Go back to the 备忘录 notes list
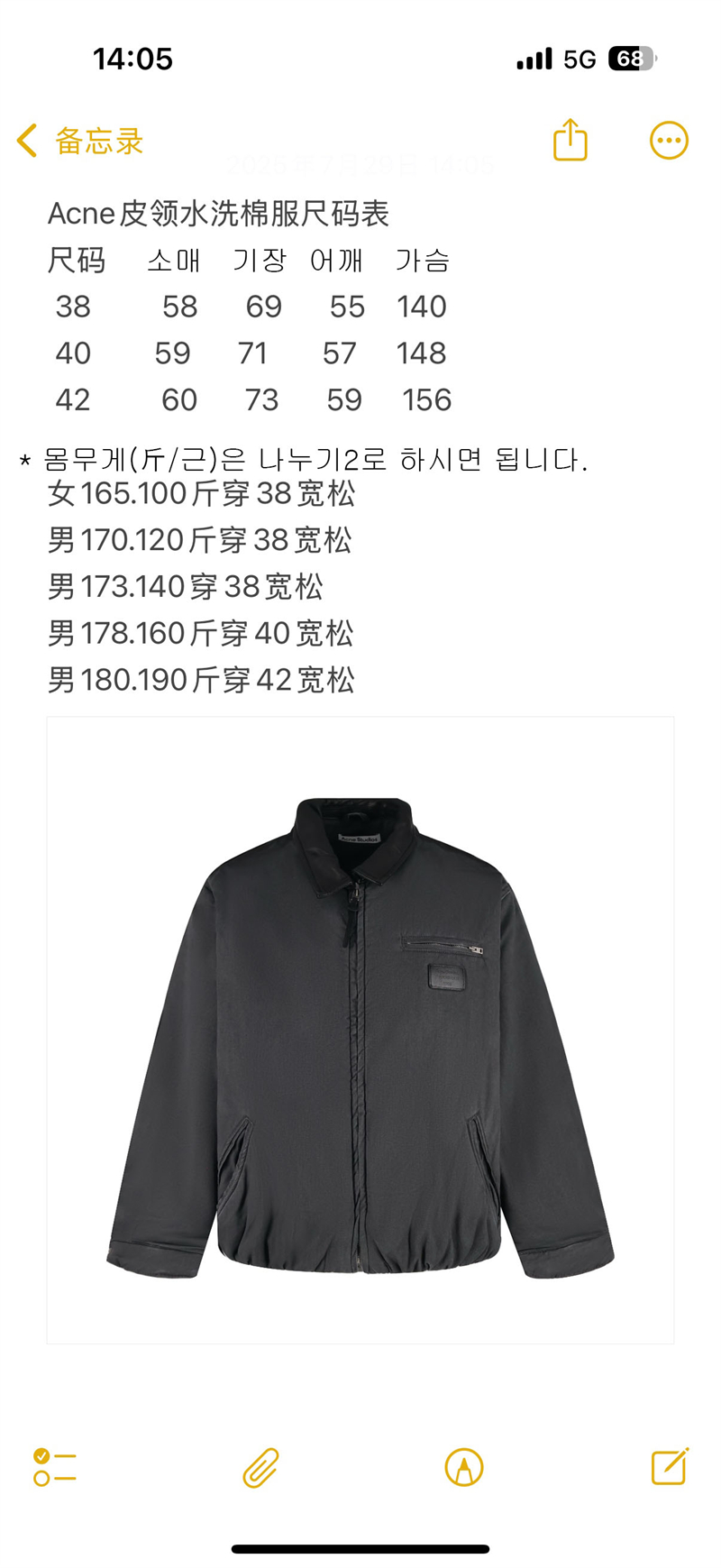The width and height of the screenshot is (721, 1568). click(80, 141)
